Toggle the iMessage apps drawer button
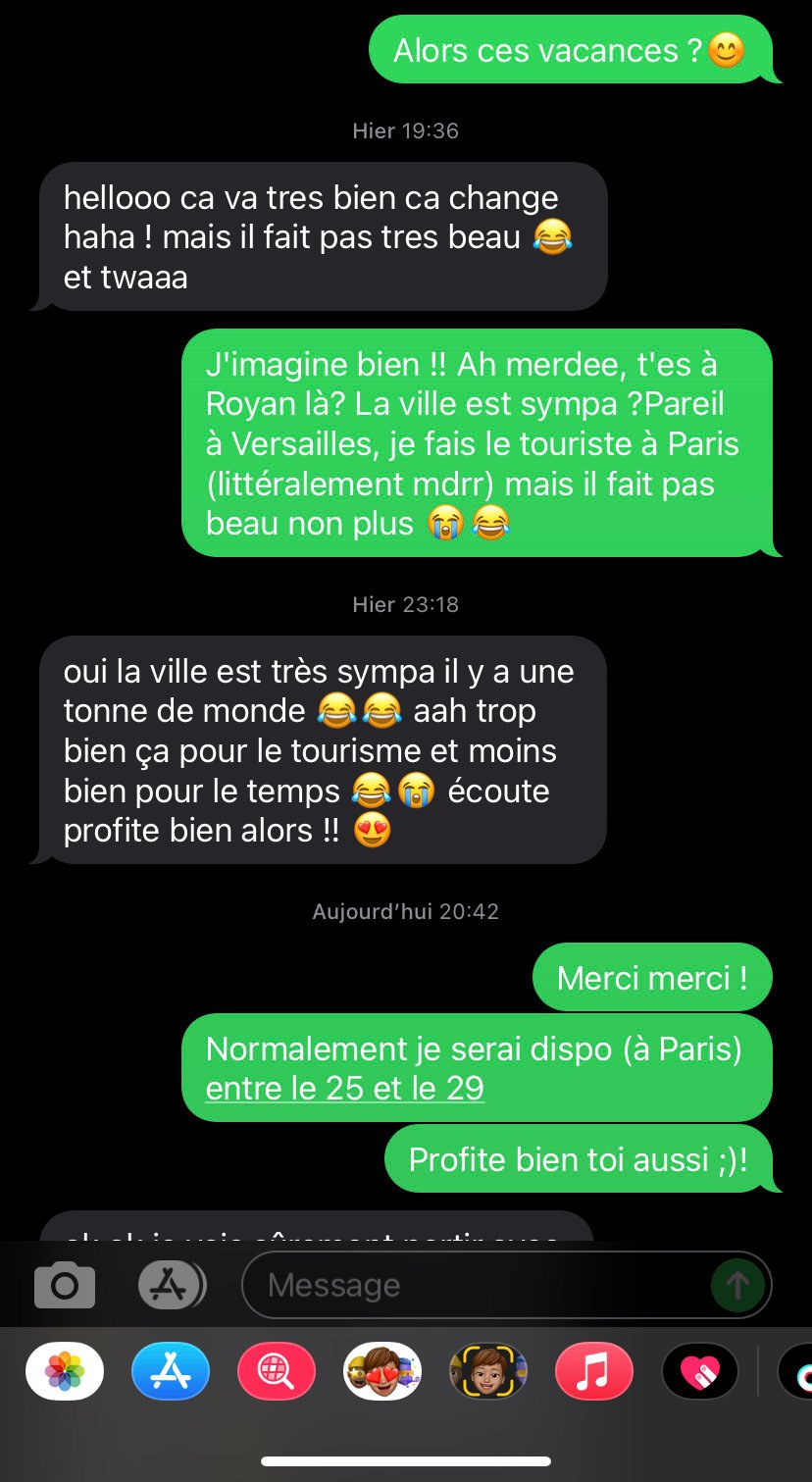This screenshot has width=812, height=1482. pos(172,1285)
